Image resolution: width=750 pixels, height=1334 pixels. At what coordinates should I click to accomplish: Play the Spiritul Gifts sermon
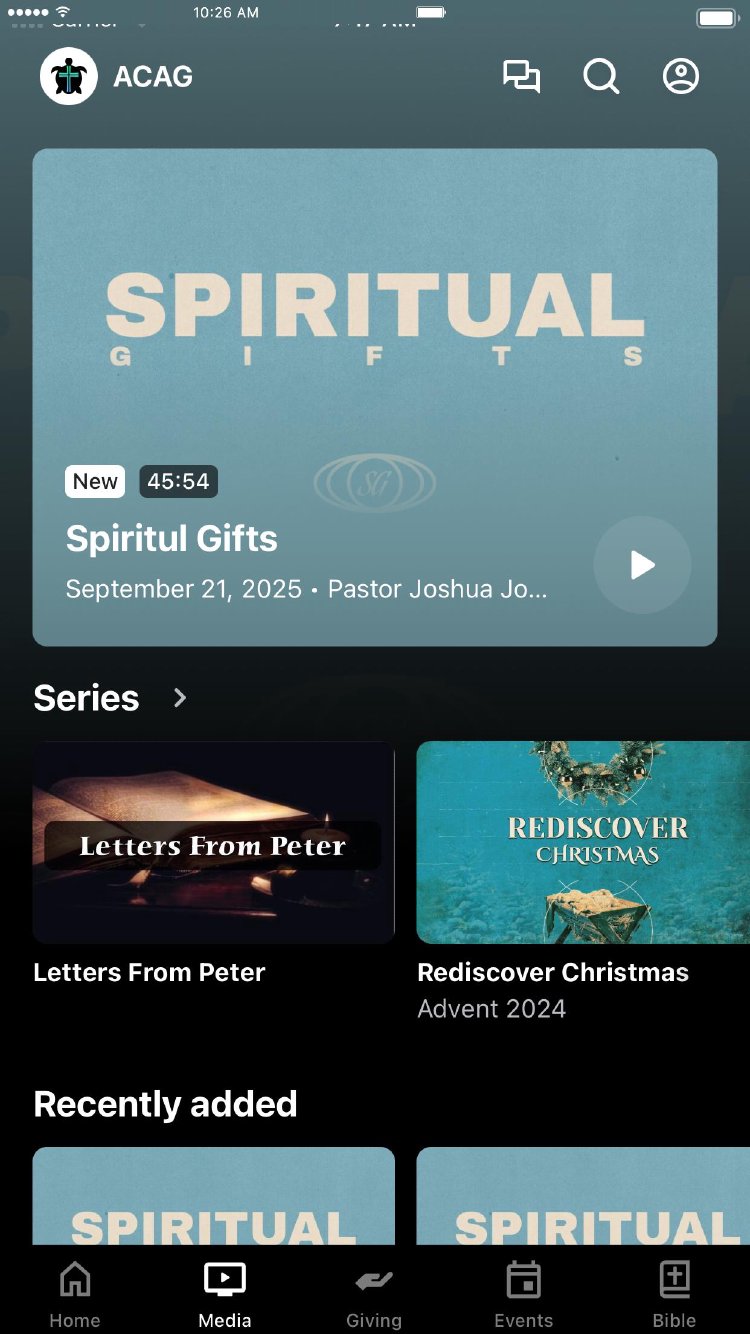642,565
